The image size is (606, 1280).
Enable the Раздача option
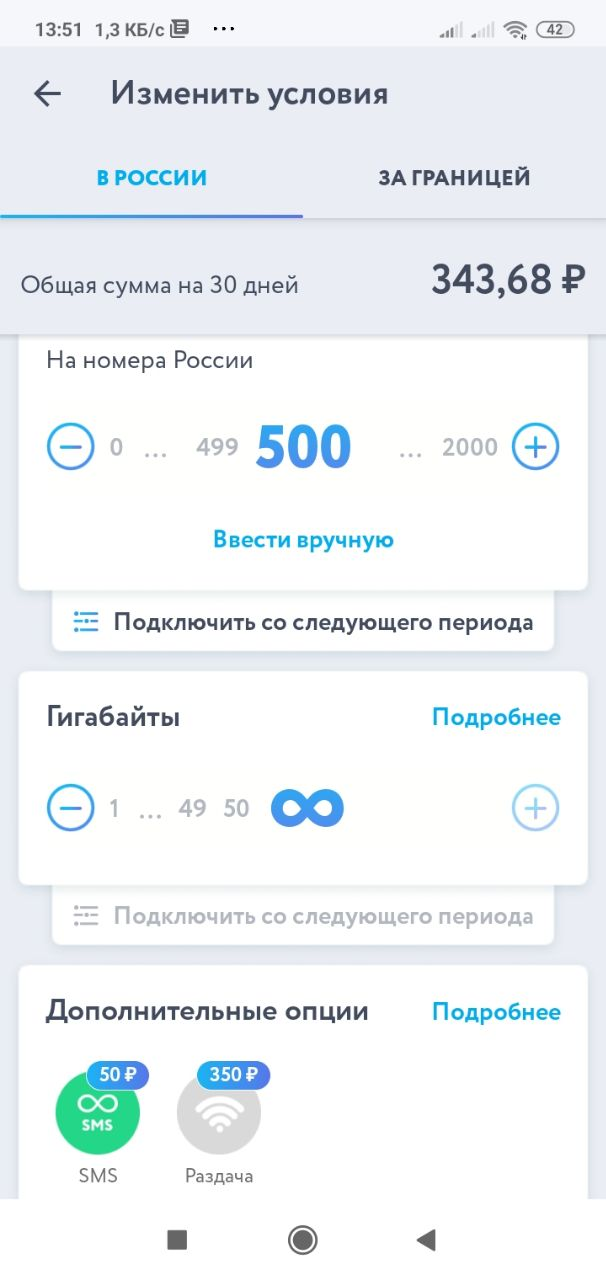pyautogui.click(x=219, y=1112)
